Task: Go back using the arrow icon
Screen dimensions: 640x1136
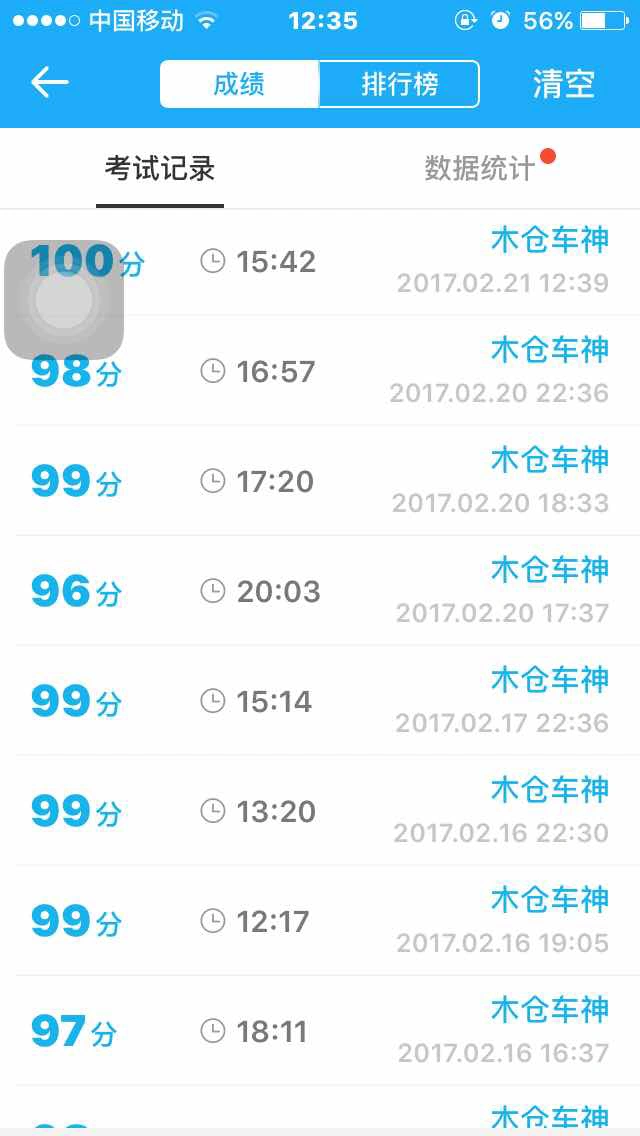Action: [x=49, y=83]
